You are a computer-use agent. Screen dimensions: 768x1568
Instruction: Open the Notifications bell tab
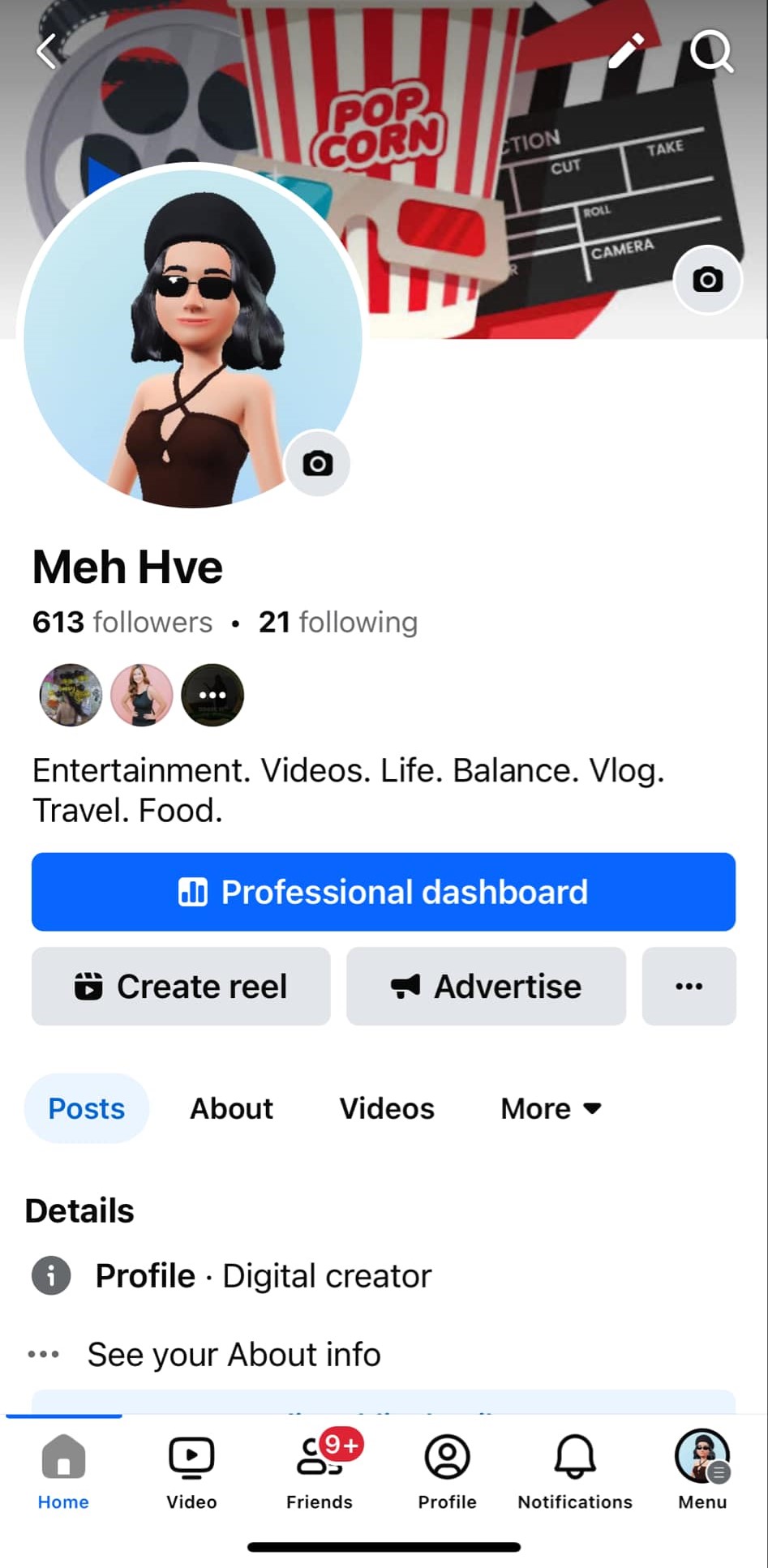pos(575,1472)
